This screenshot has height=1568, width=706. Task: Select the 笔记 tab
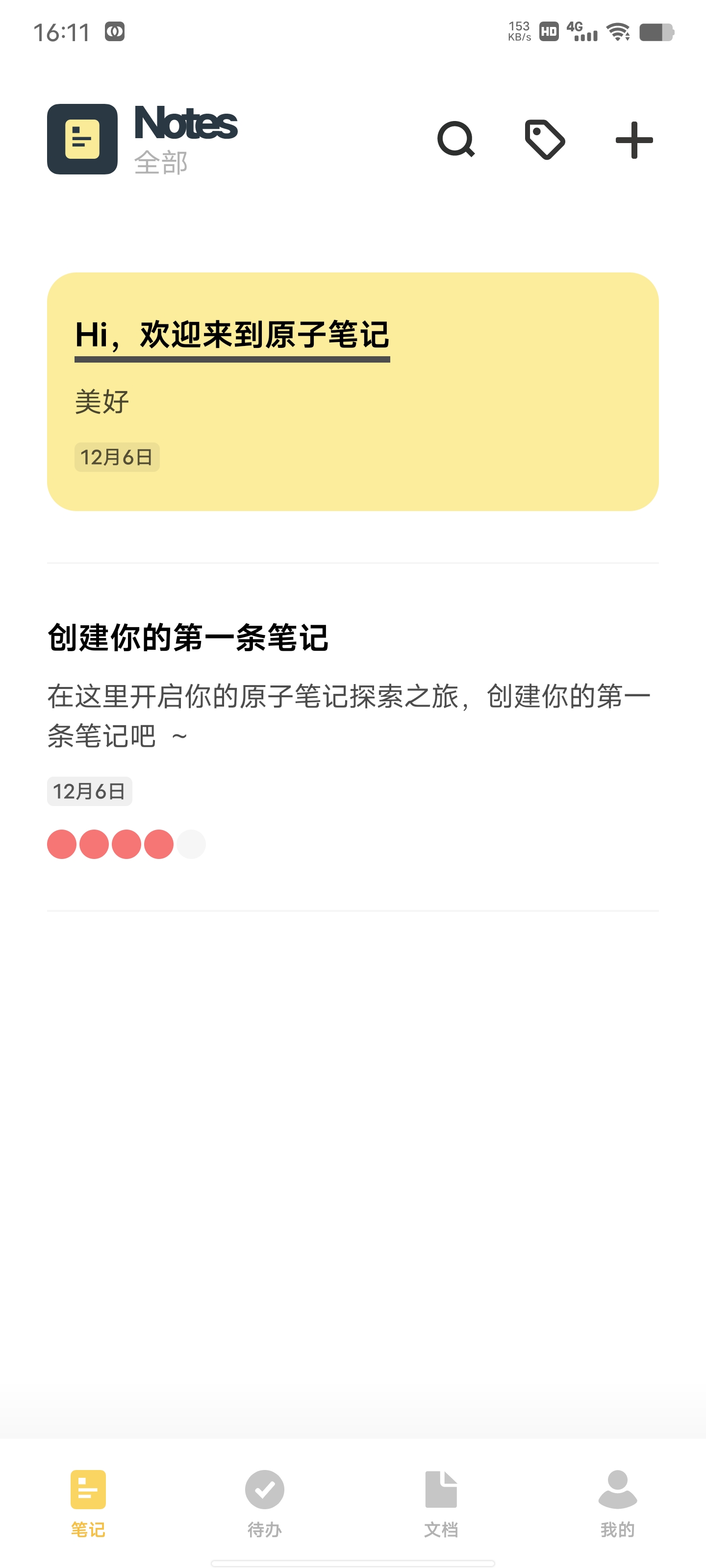point(88,1501)
